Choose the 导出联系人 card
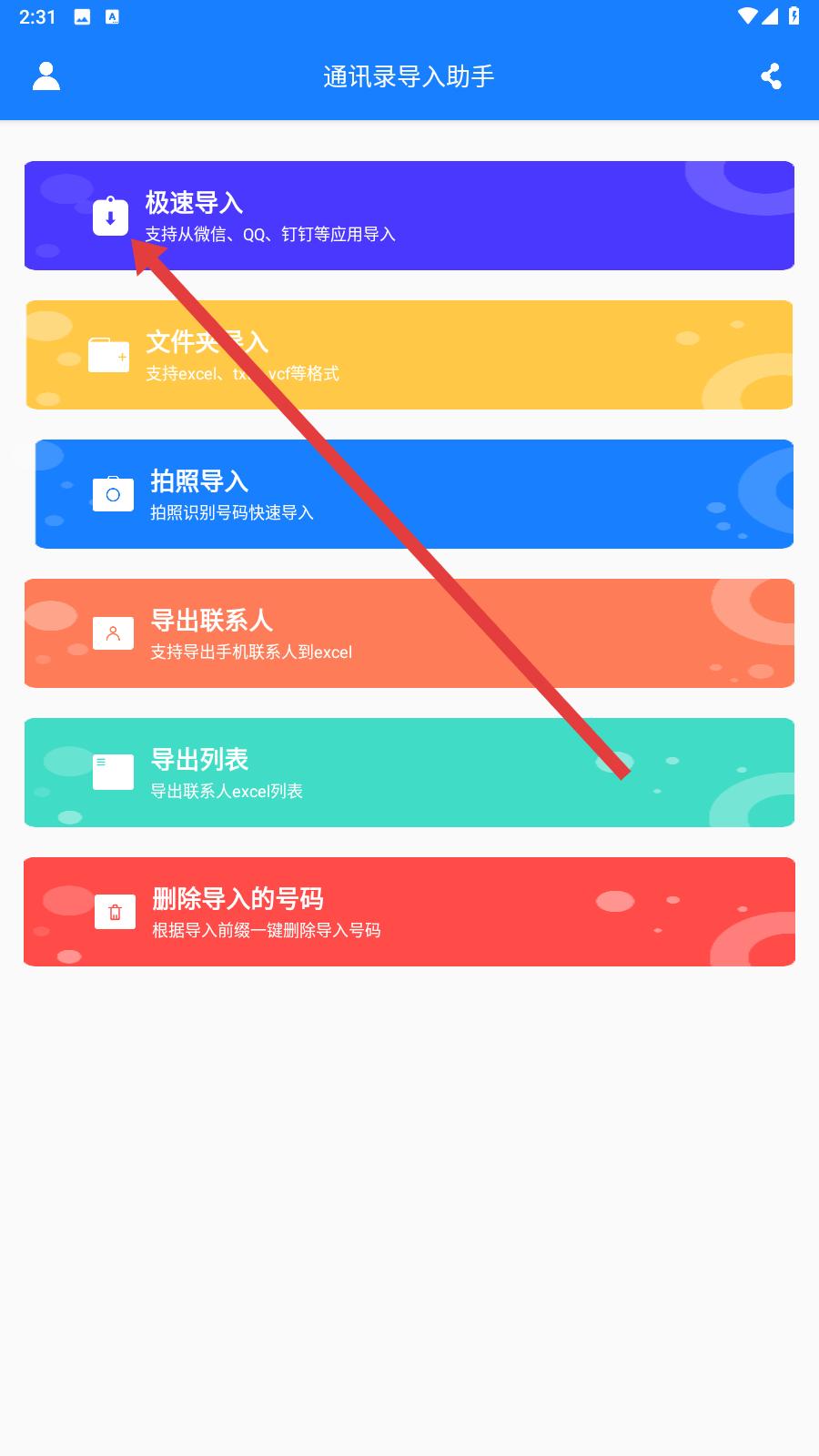Image resolution: width=819 pixels, height=1456 pixels. tap(409, 633)
